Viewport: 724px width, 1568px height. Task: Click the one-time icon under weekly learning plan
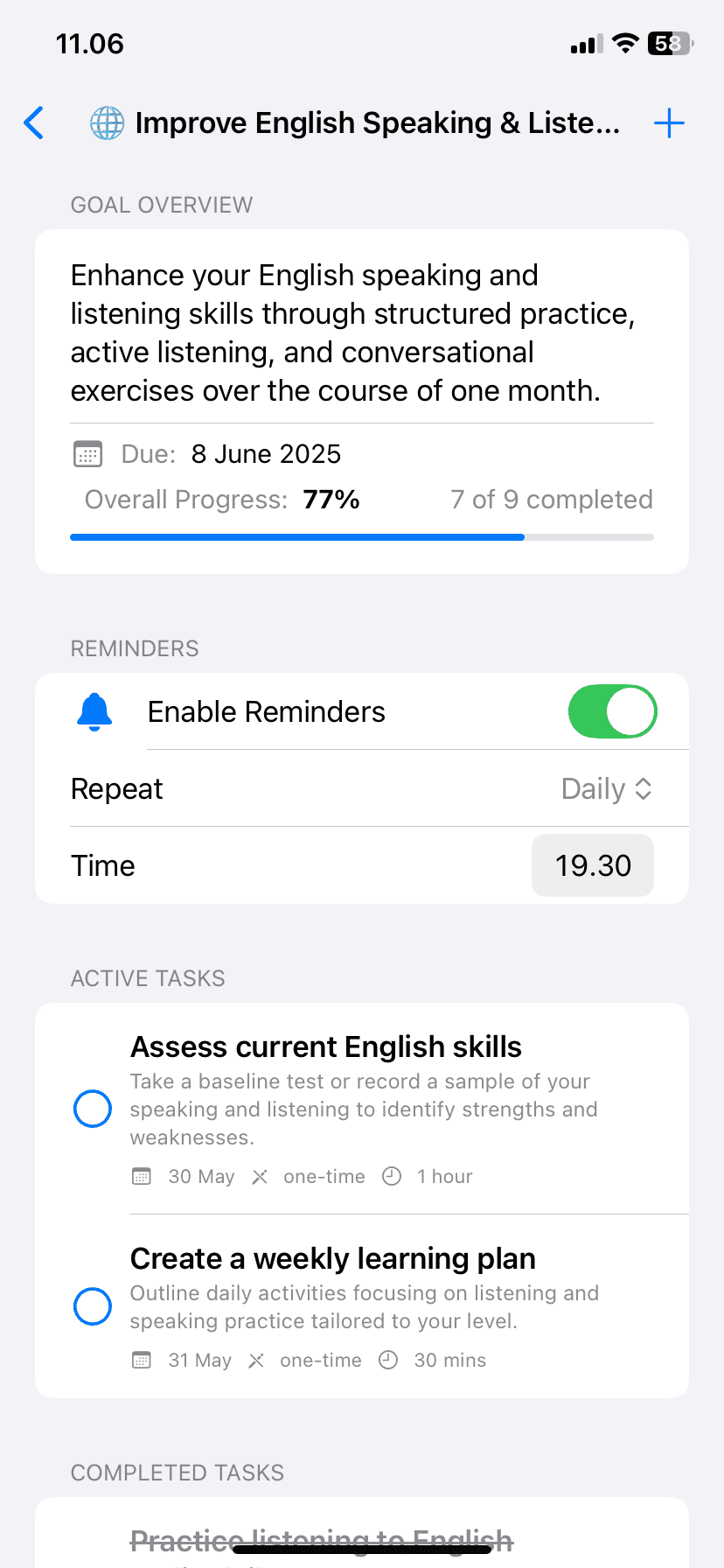(256, 1360)
